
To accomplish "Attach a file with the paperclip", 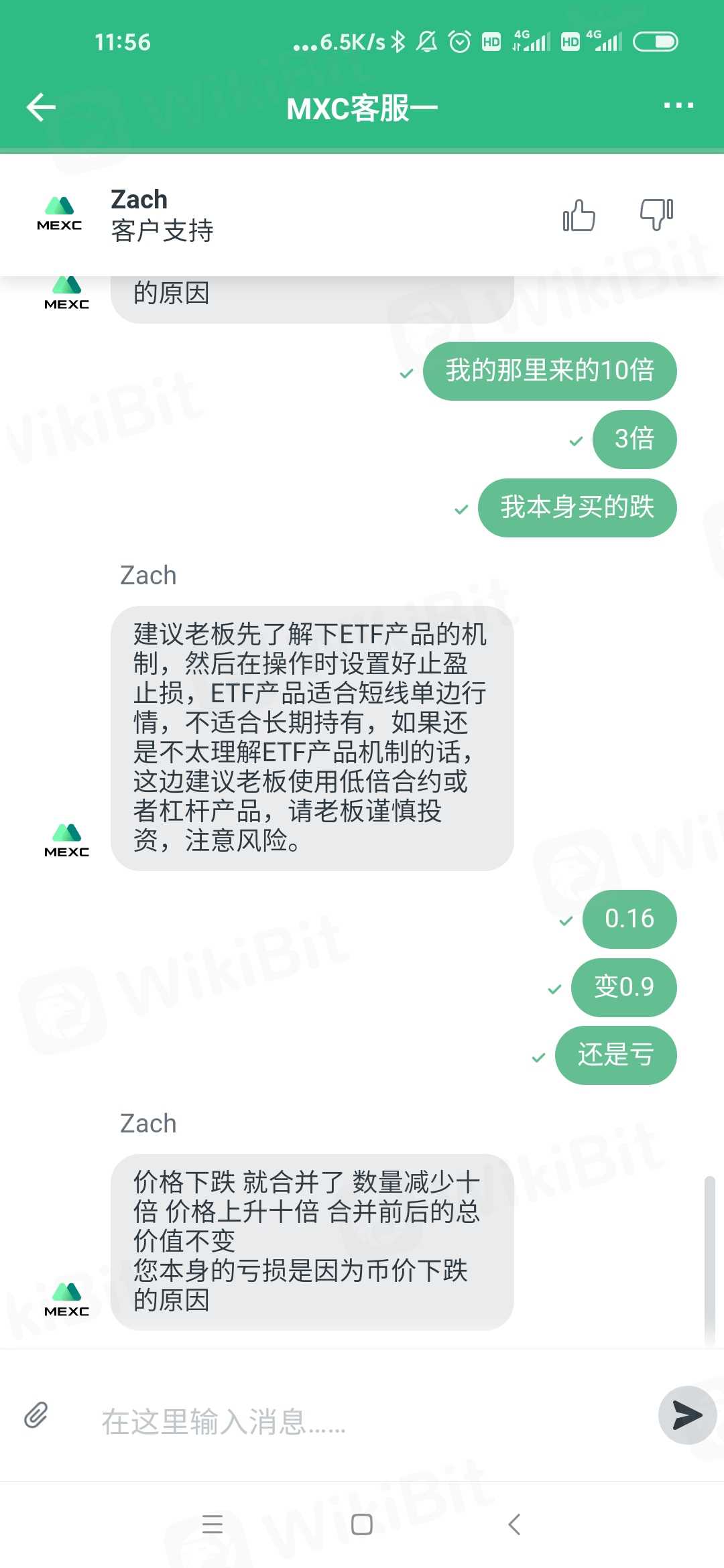I will click(36, 1415).
